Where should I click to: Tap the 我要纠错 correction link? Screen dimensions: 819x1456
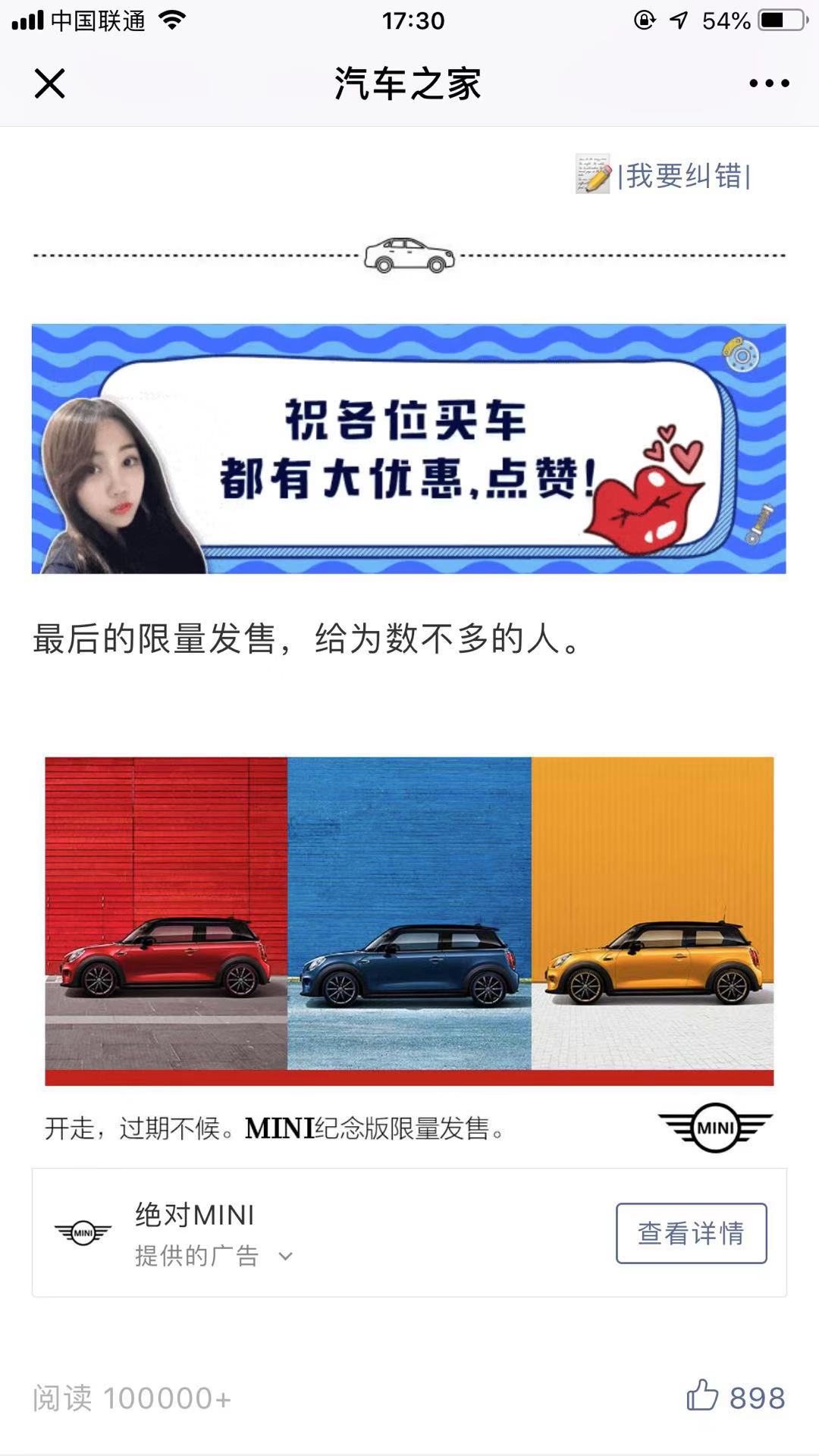pyautogui.click(x=682, y=176)
